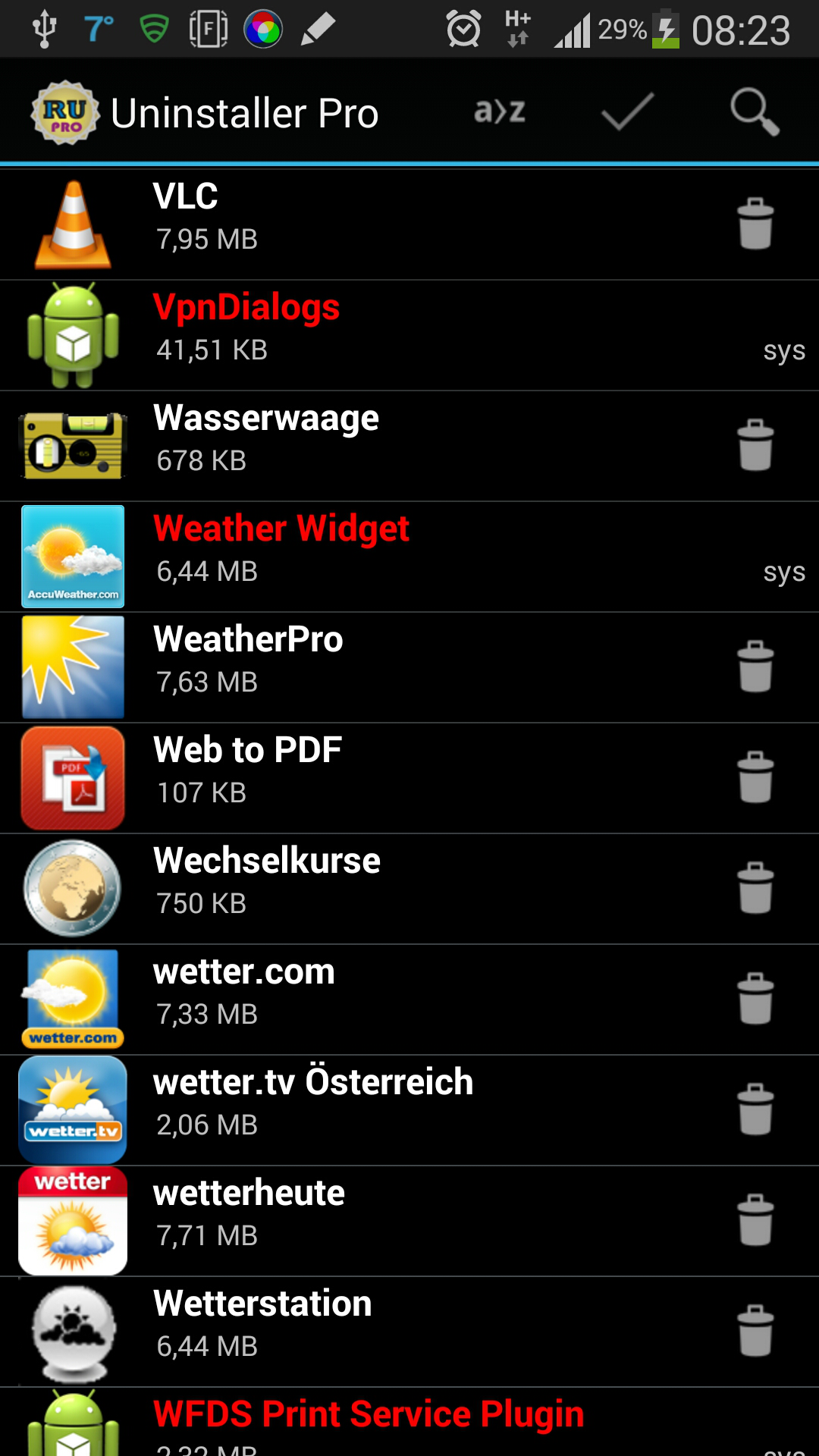The height and width of the screenshot is (1456, 819).
Task: Open the VpnDialogs system app entry
Action: pyautogui.click(x=409, y=335)
